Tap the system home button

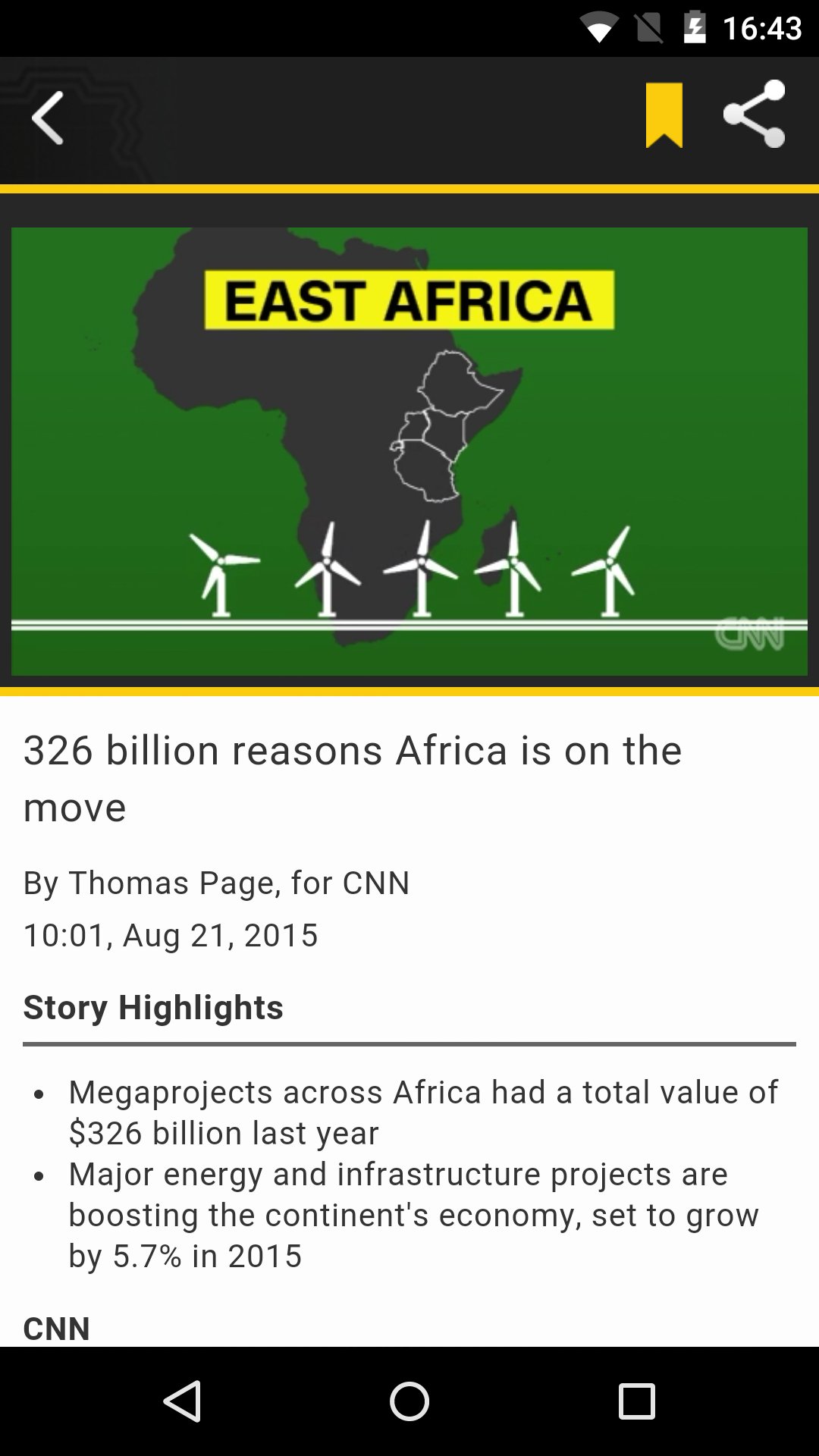(409, 1401)
